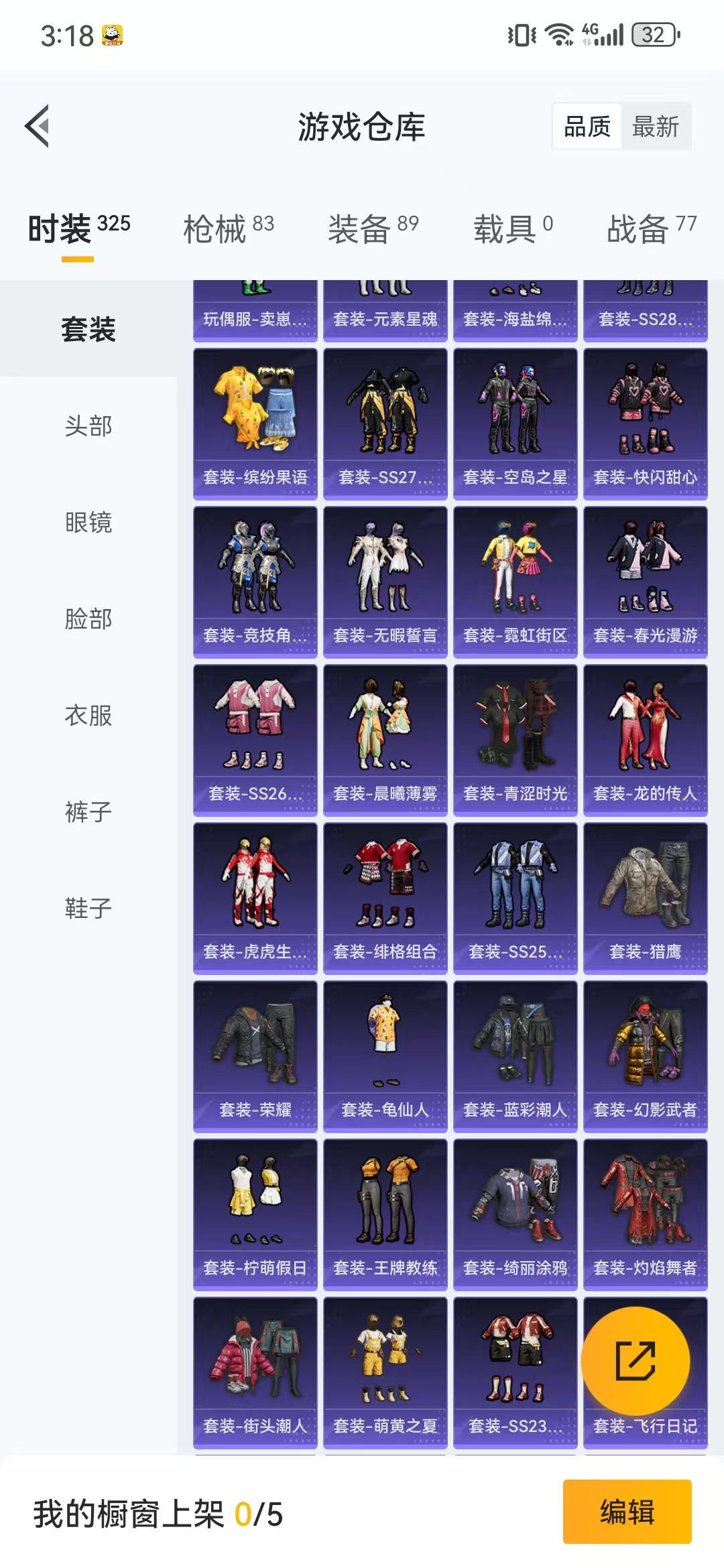Switch to the 载具 tab
The image size is (724, 1568).
tap(514, 228)
